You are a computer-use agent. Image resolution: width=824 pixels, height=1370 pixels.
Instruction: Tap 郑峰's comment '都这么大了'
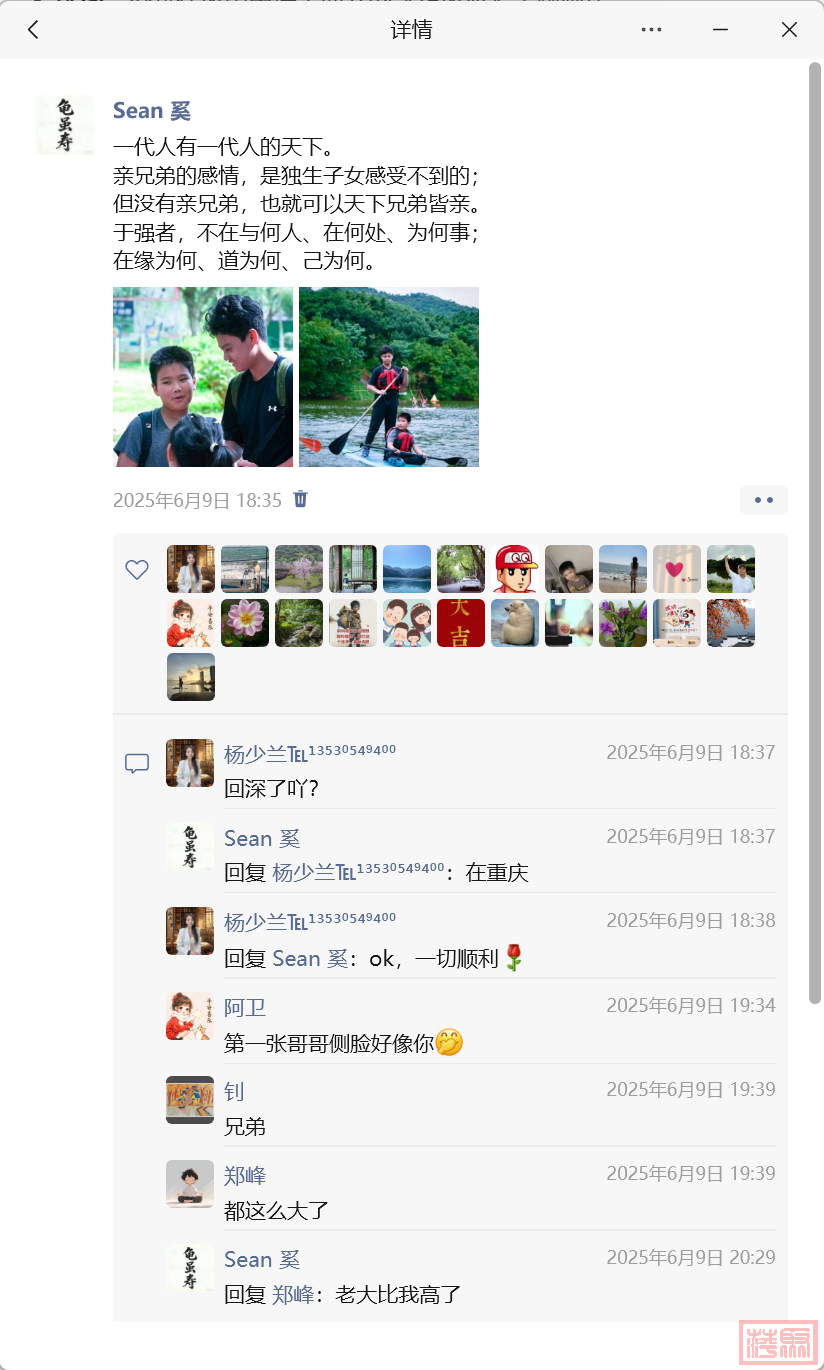point(277,1211)
